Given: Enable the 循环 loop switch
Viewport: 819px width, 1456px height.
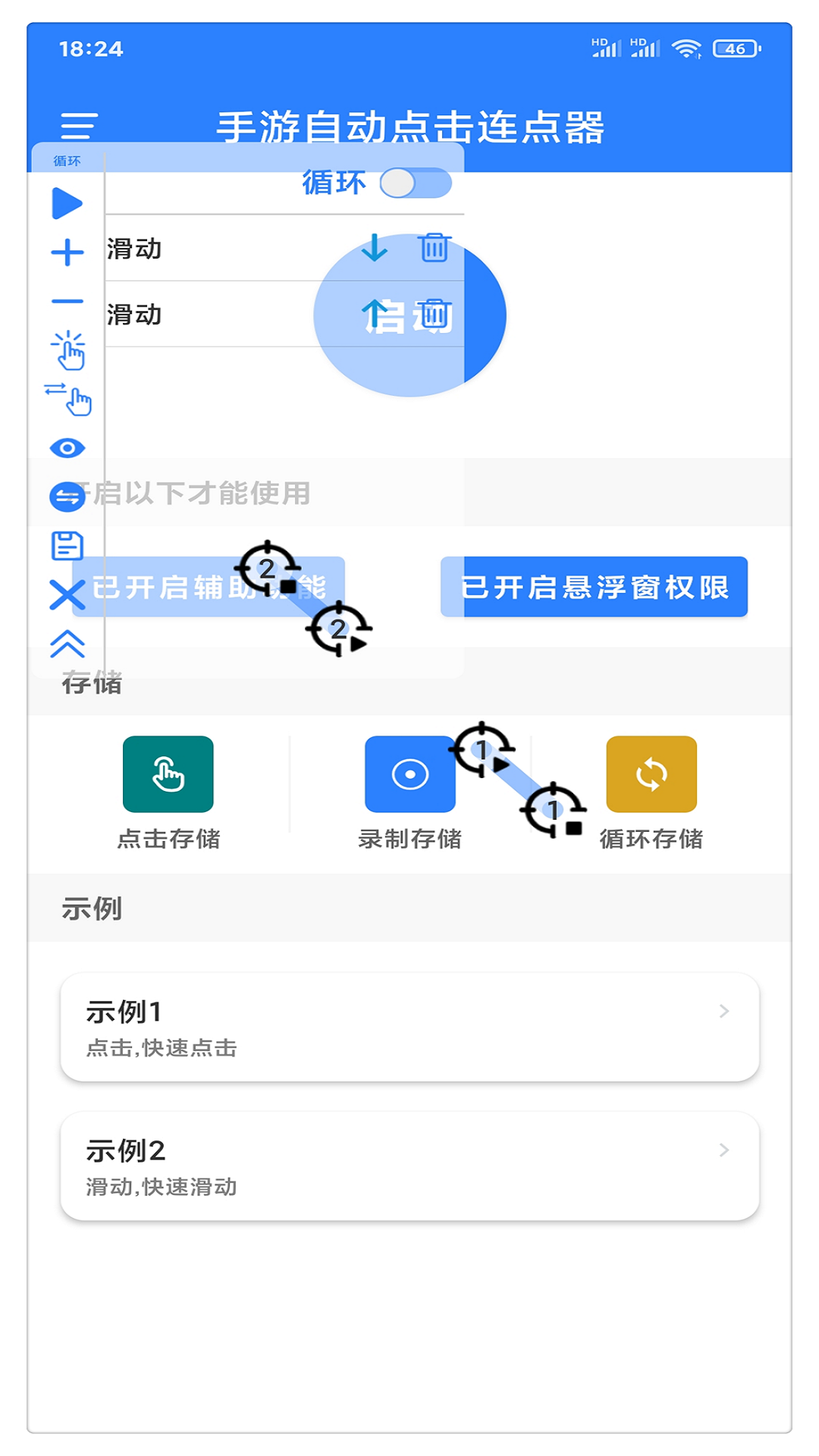Looking at the screenshot, I should tap(418, 182).
